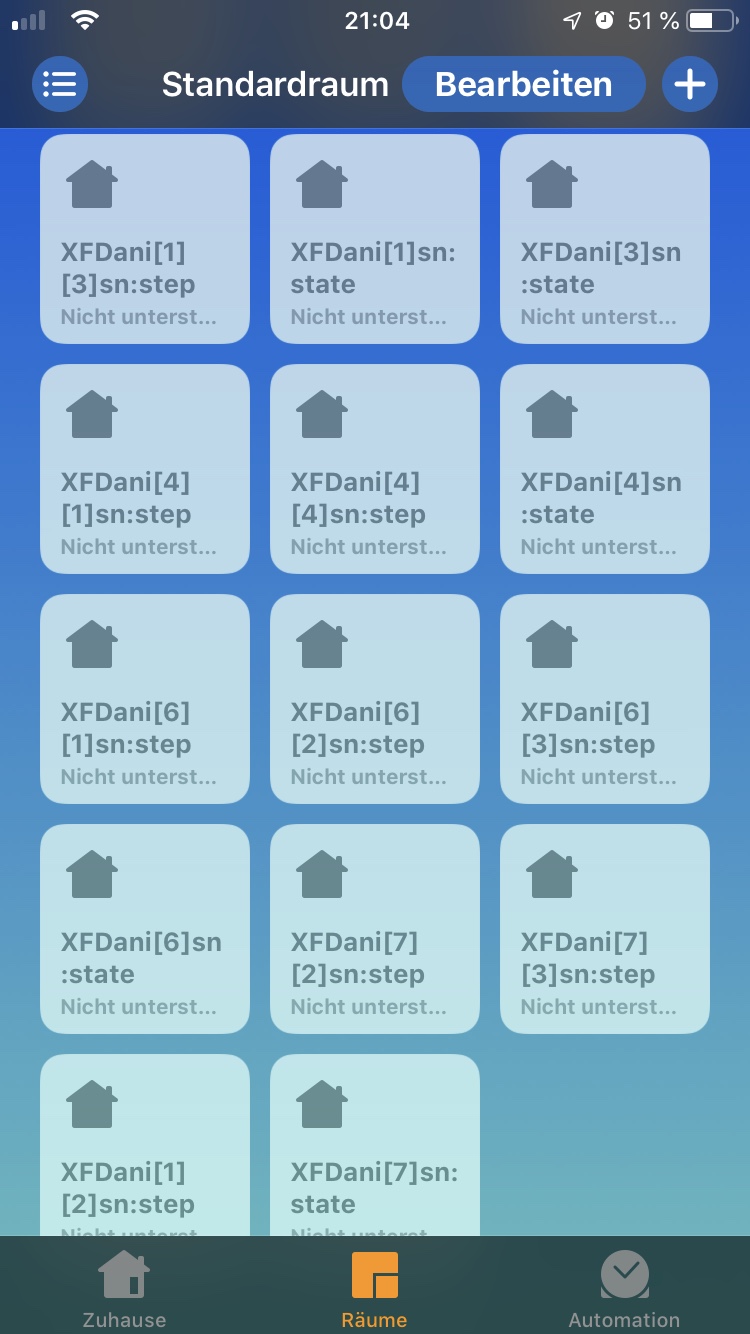Open accessory XFDani[4][1]sn:step

pyautogui.click(x=145, y=469)
